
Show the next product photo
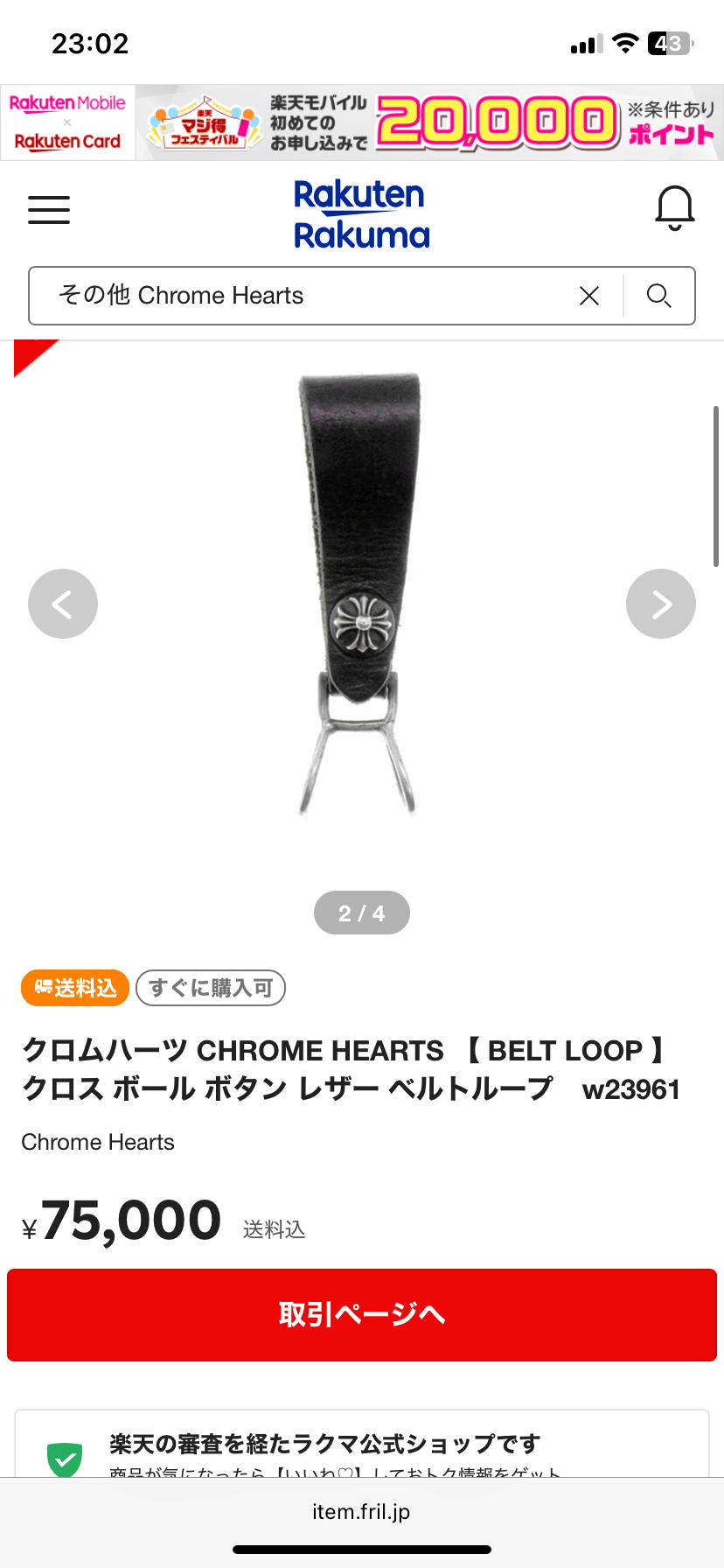point(661,604)
